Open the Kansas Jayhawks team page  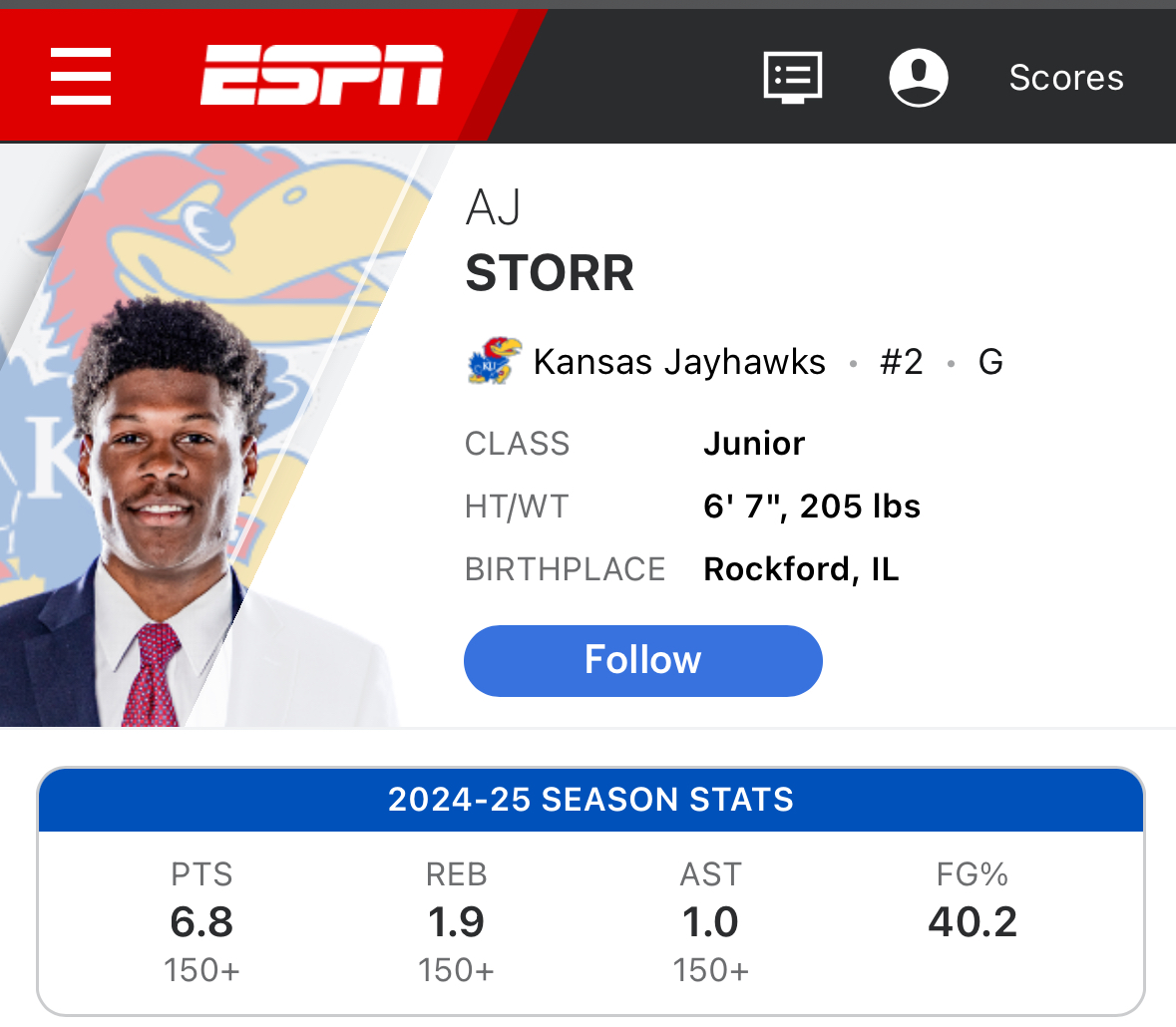coord(678,362)
